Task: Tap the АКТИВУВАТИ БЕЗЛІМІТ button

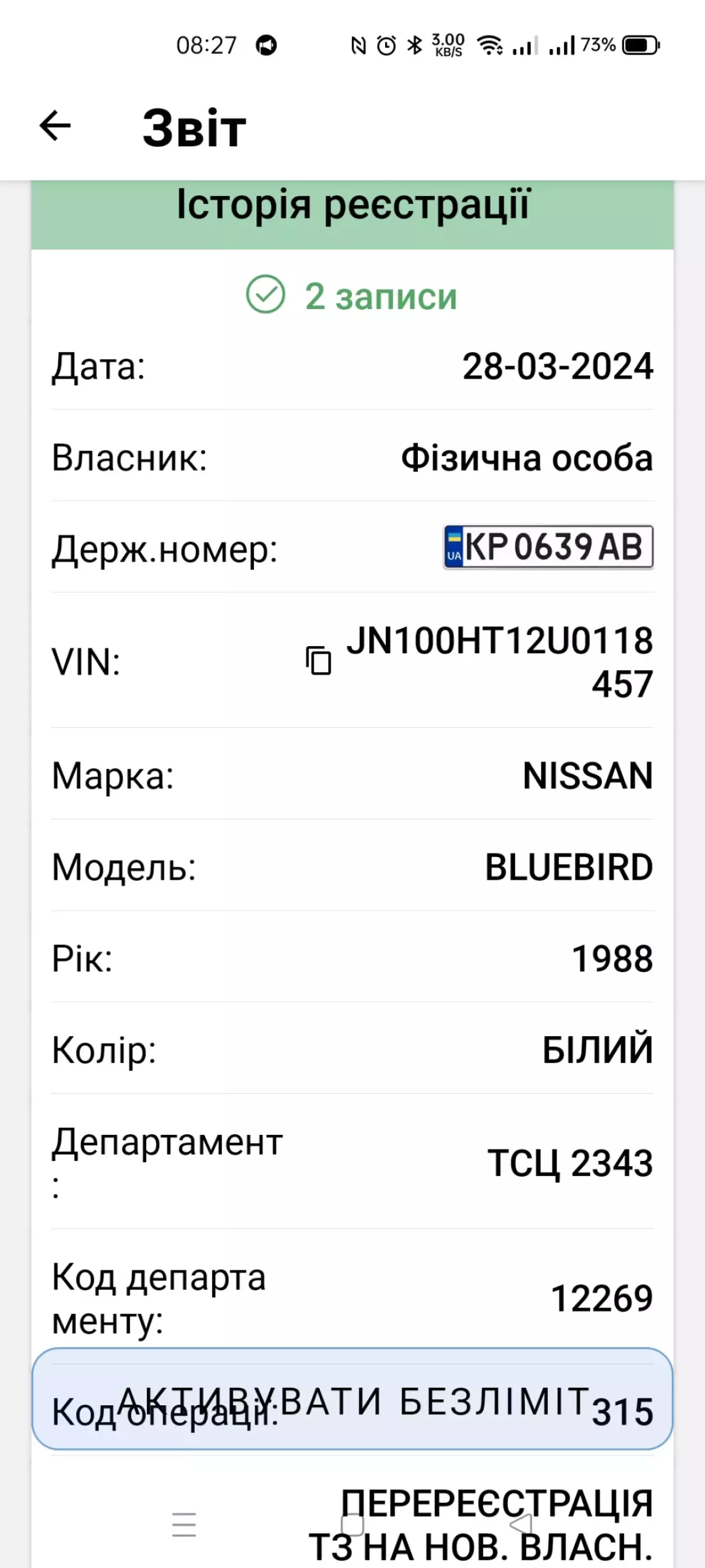Action: coord(352,1399)
